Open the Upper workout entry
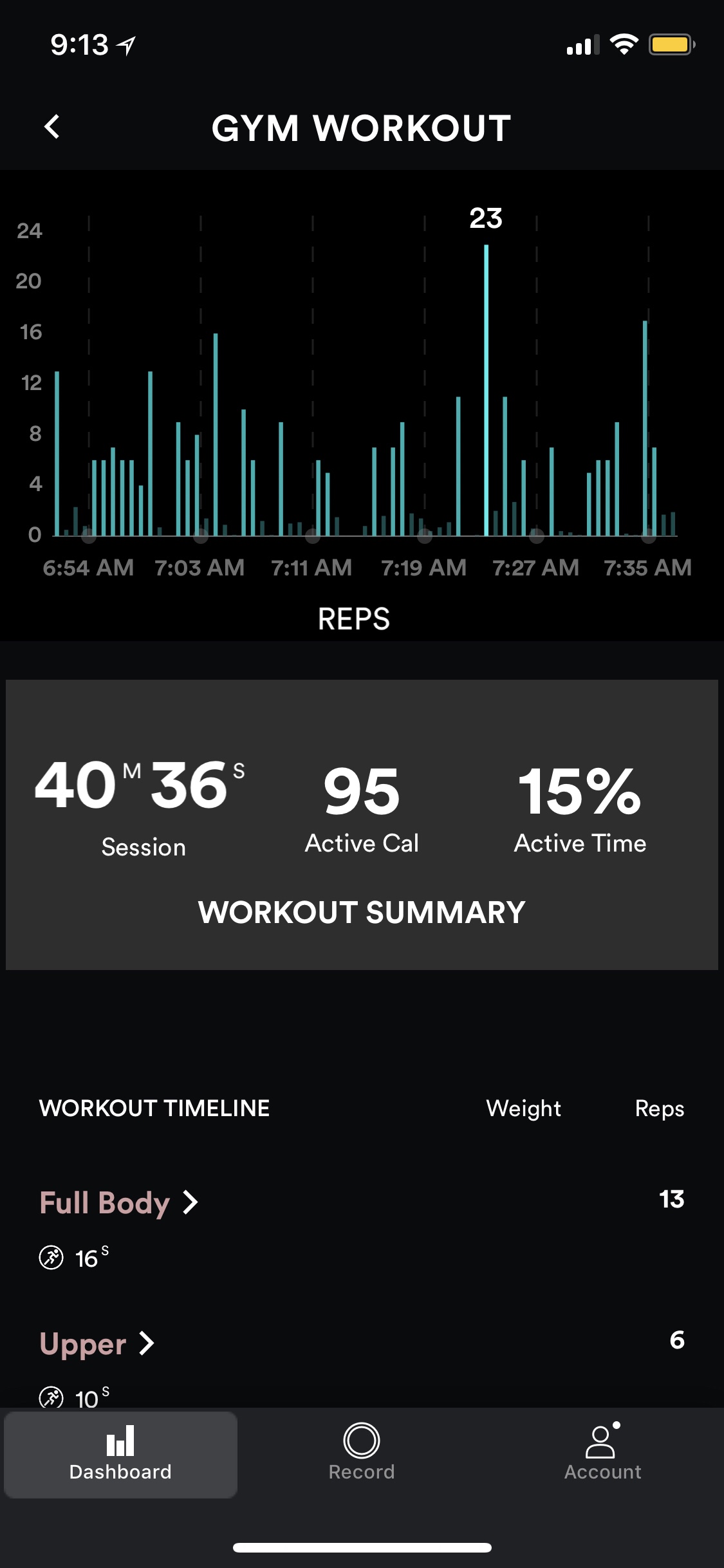 tap(97, 1343)
